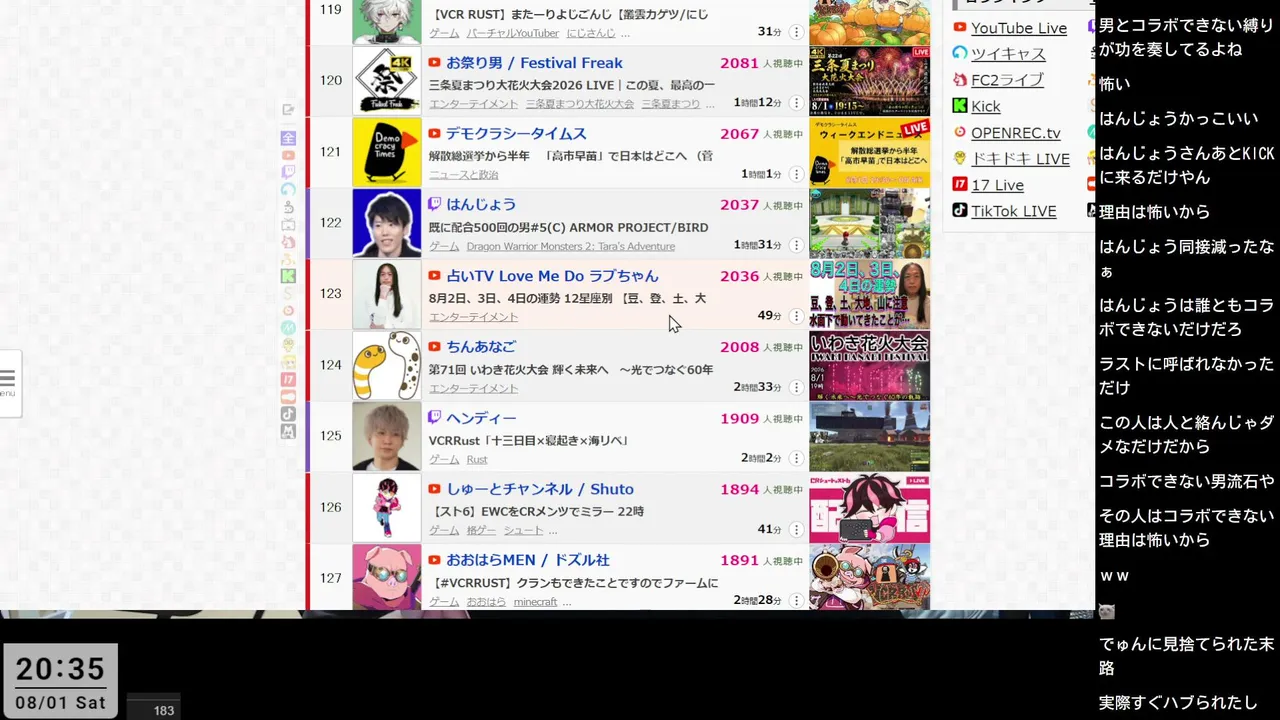Select the 17 Live platform link
This screenshot has height=720, width=1280.
(997, 185)
